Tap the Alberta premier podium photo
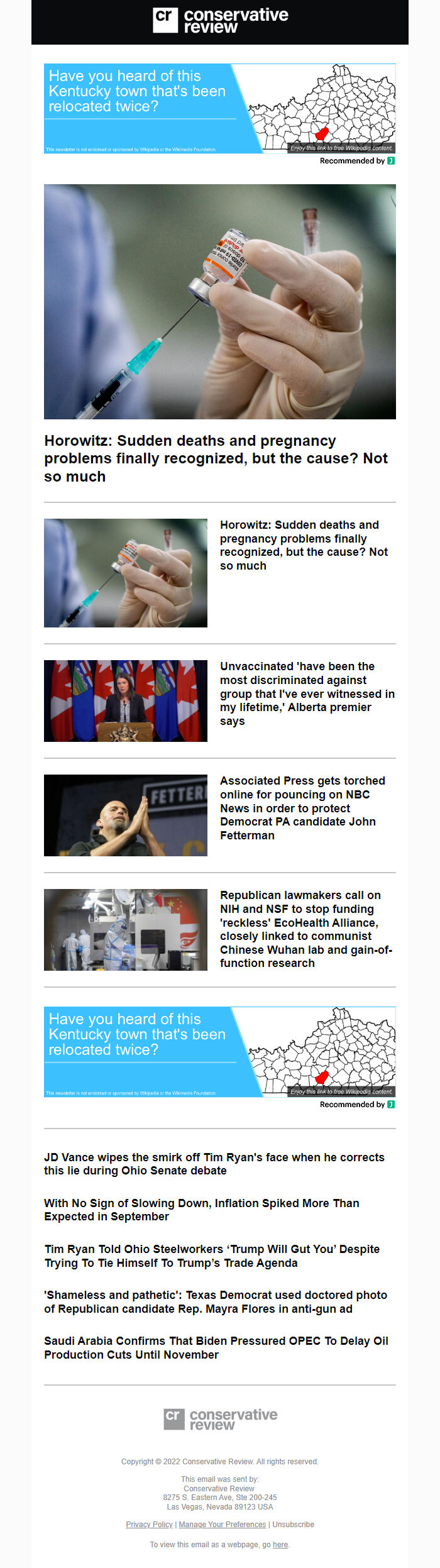This screenshot has width=440, height=1568. 126,700
